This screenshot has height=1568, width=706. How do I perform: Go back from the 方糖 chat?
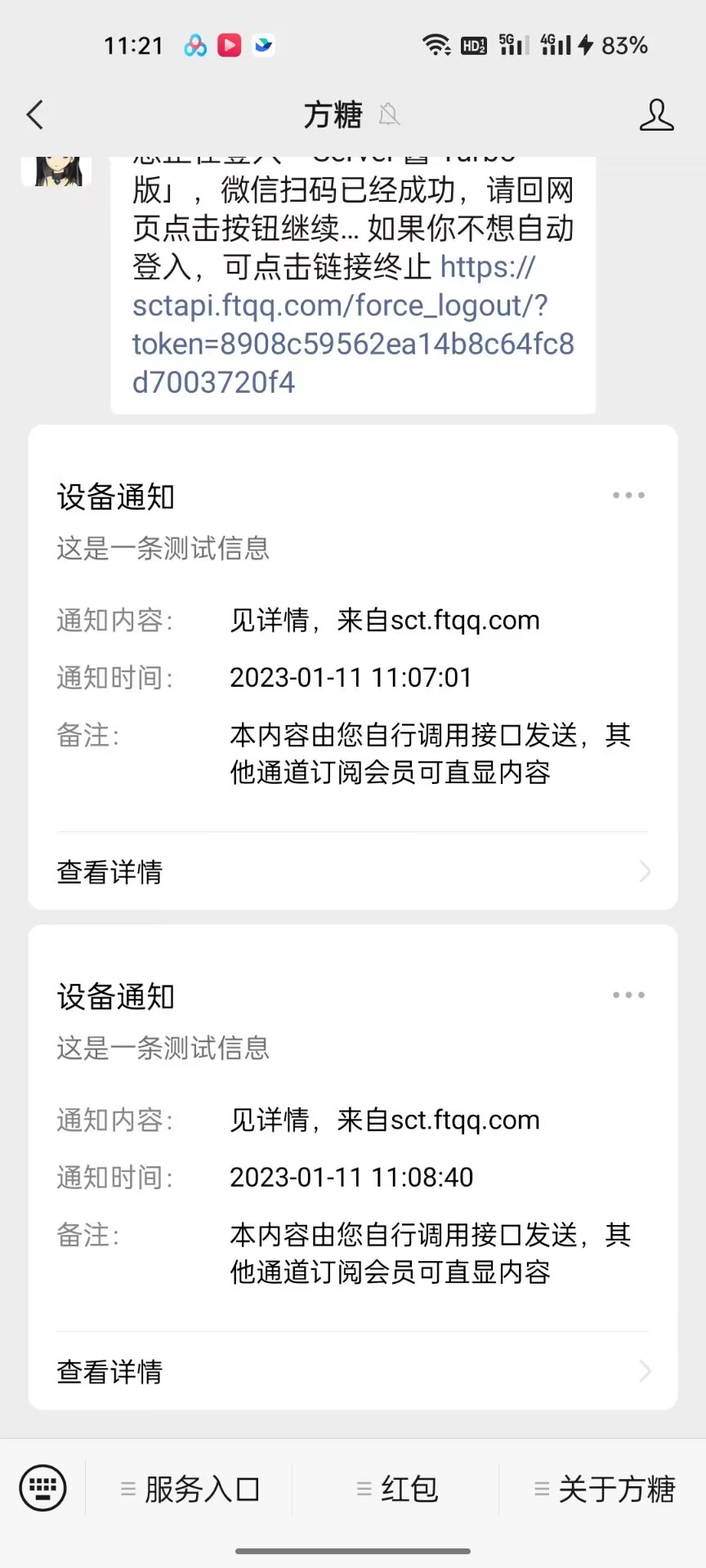click(x=35, y=115)
